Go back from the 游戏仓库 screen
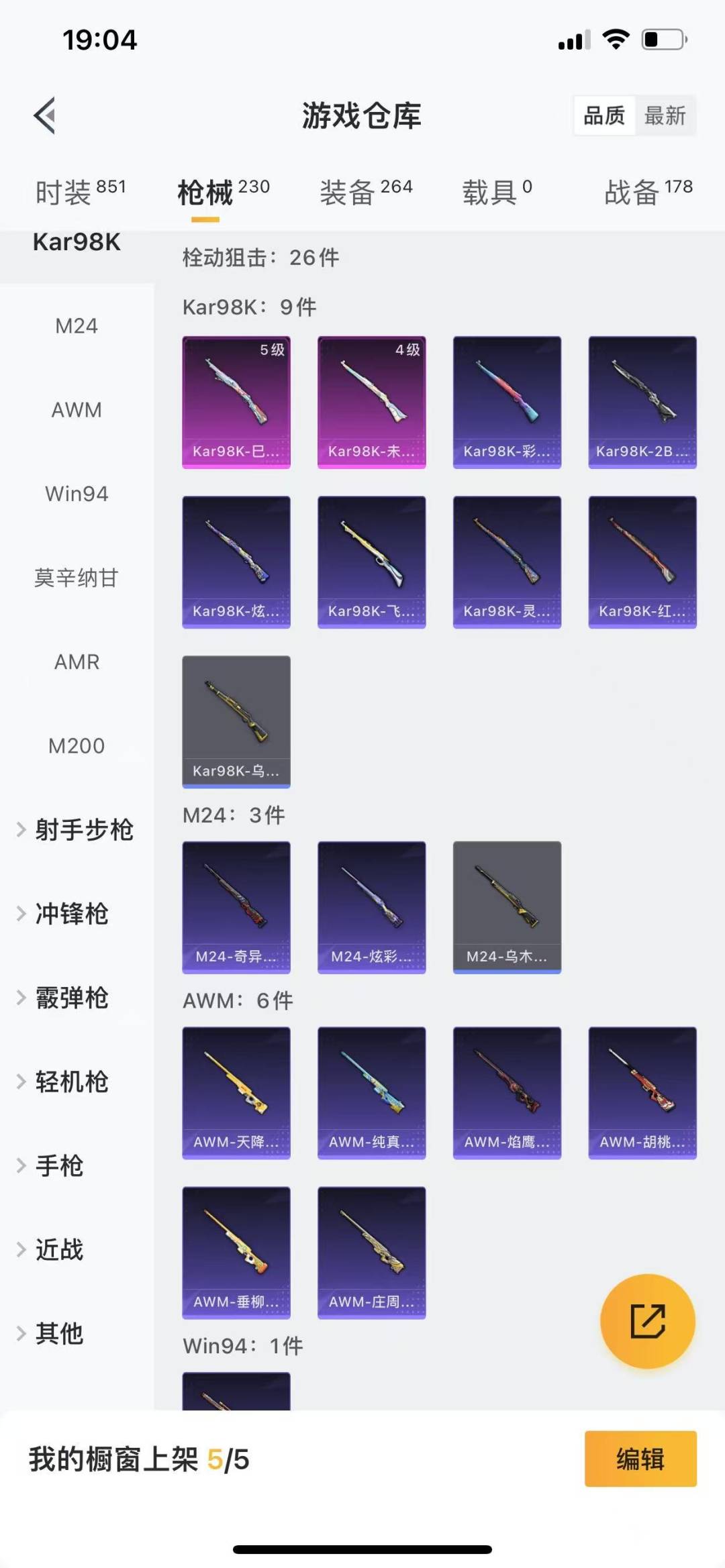The width and height of the screenshot is (725, 1568). tap(44, 115)
